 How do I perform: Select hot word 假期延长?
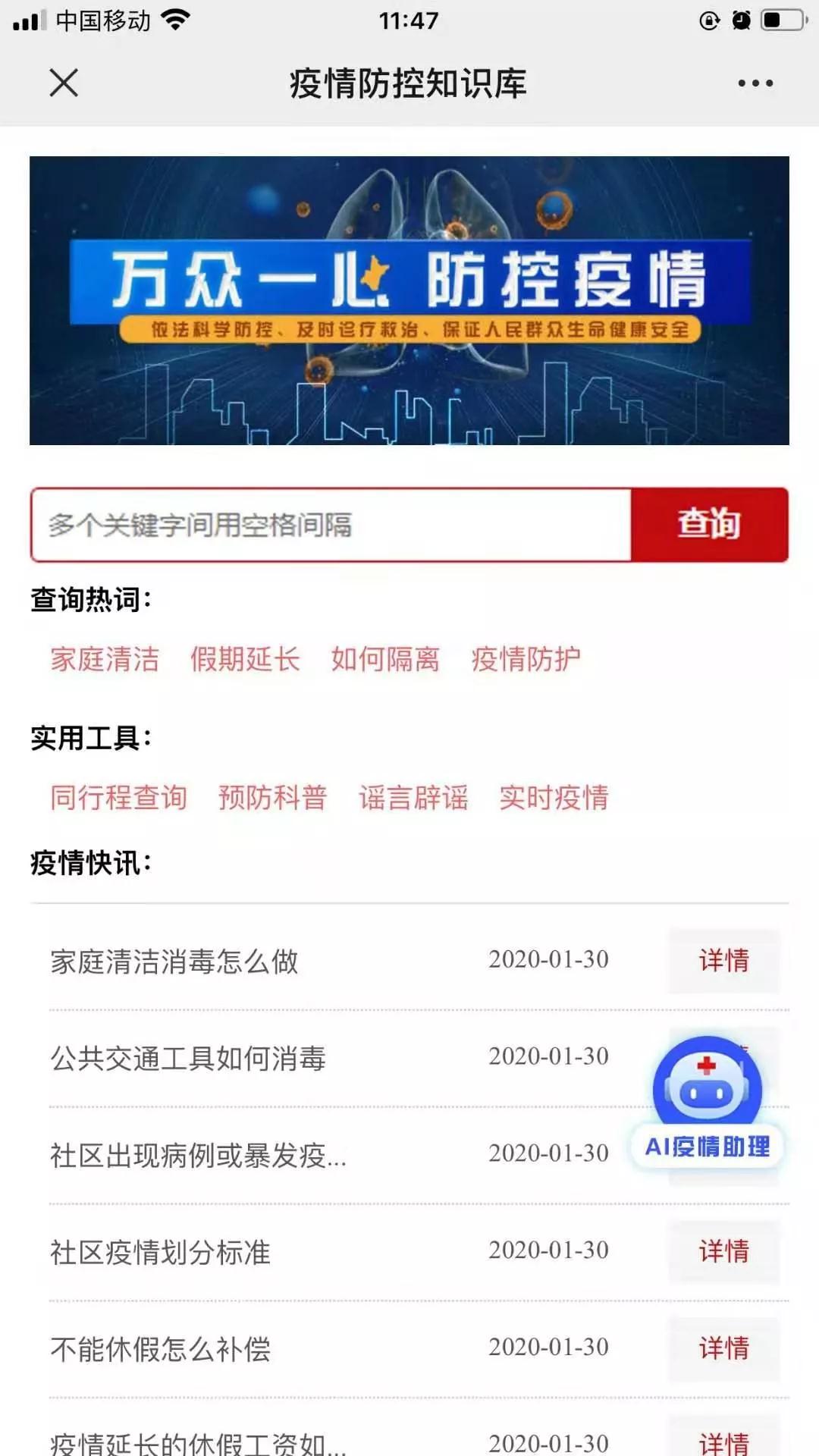click(x=245, y=659)
